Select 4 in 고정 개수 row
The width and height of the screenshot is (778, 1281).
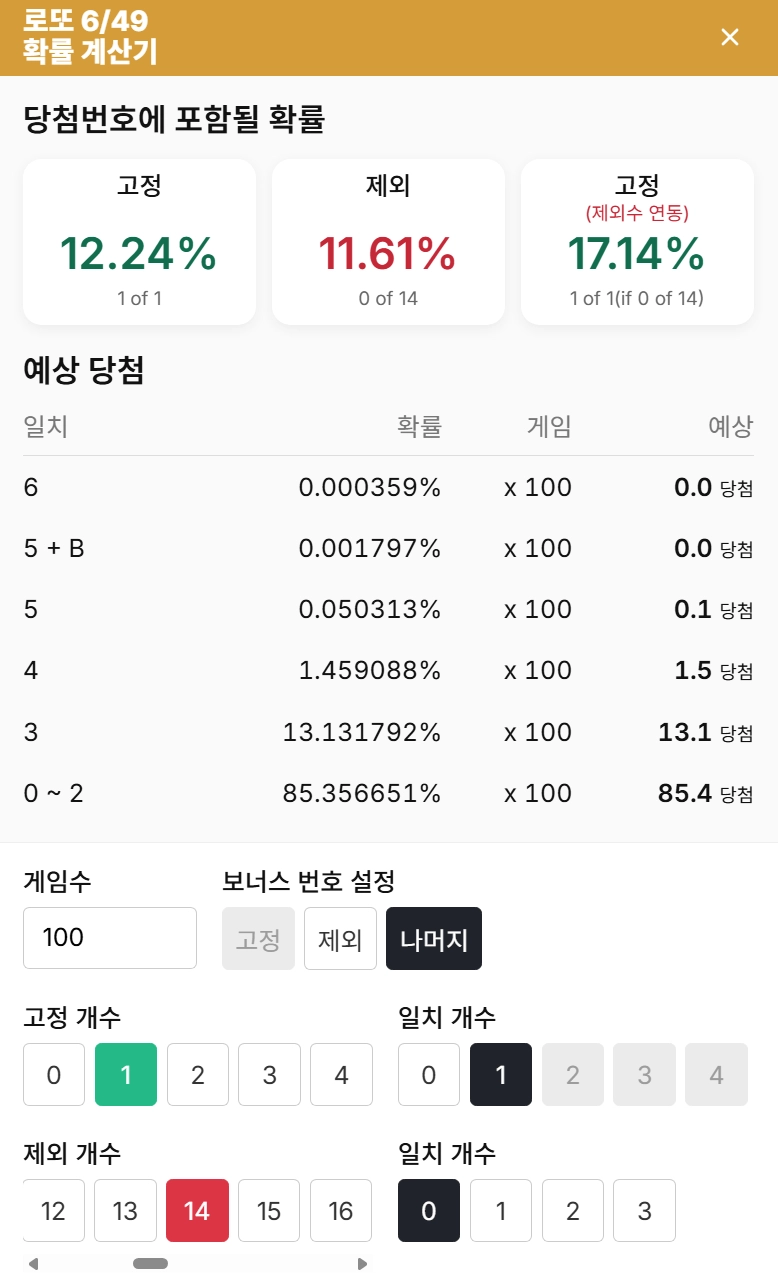coord(341,1074)
